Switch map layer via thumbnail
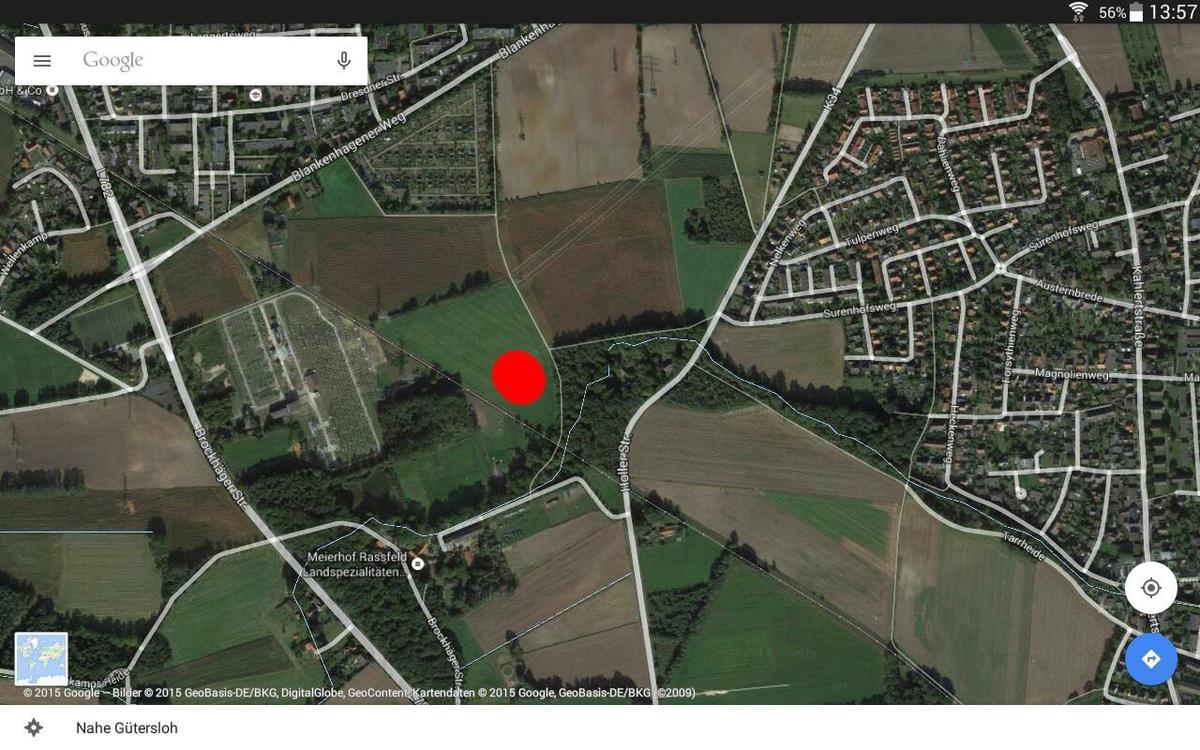Viewport: 1200px width, 750px height. (x=42, y=659)
